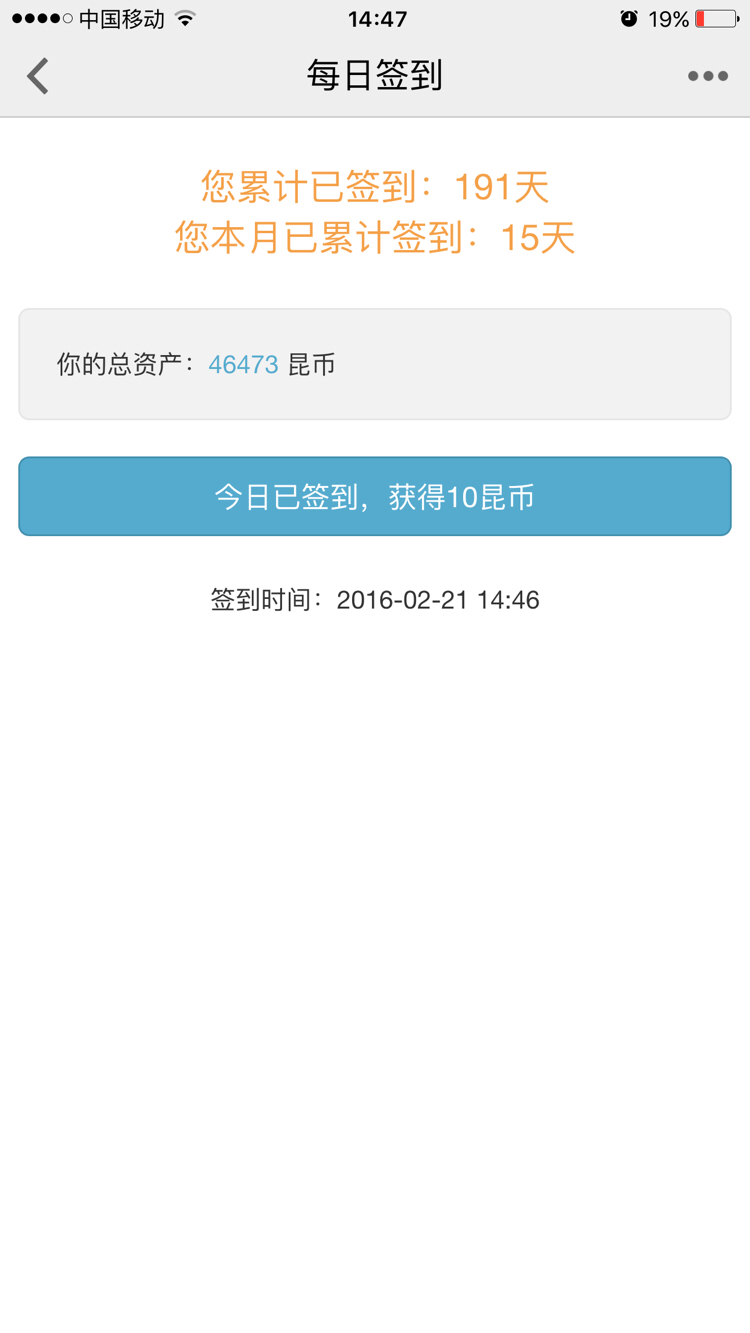
Task: Go back using the top-left arrow
Action: coord(38,76)
